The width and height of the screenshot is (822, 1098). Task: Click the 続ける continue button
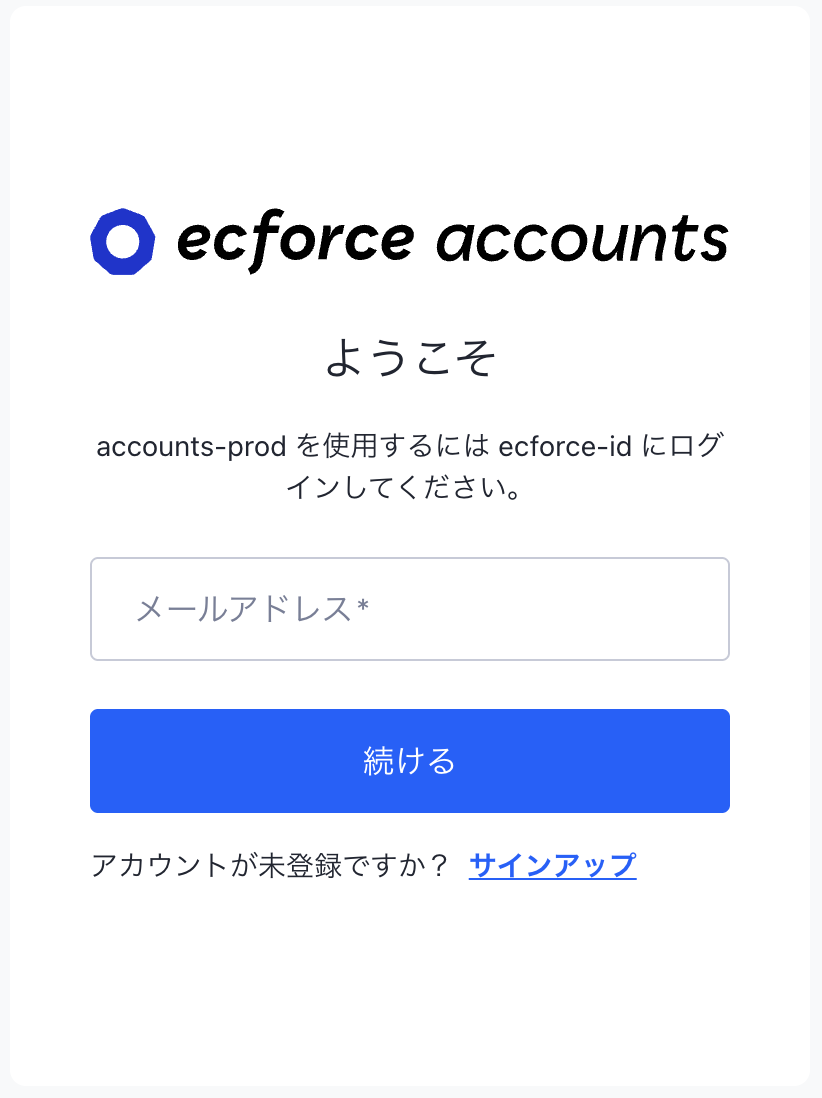(410, 761)
